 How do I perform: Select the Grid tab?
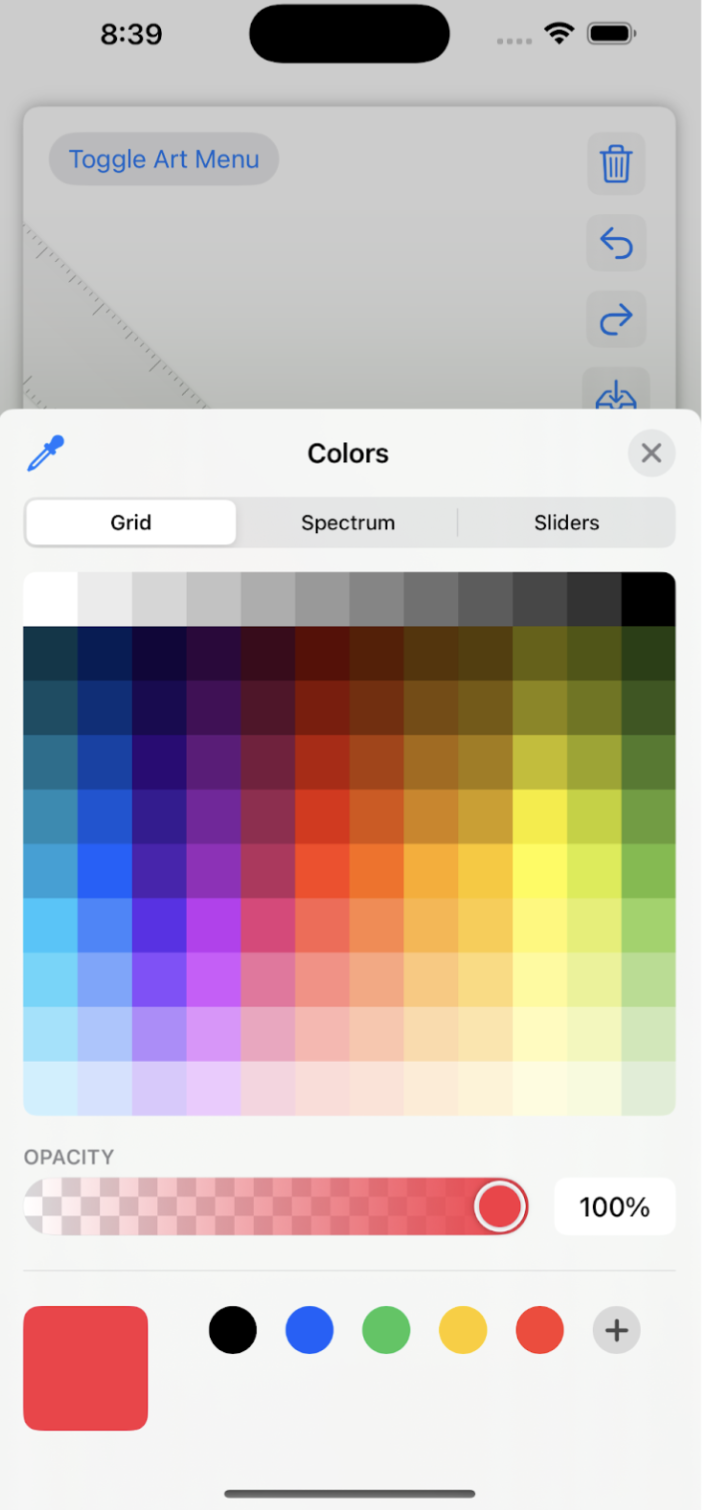pyautogui.click(x=131, y=523)
